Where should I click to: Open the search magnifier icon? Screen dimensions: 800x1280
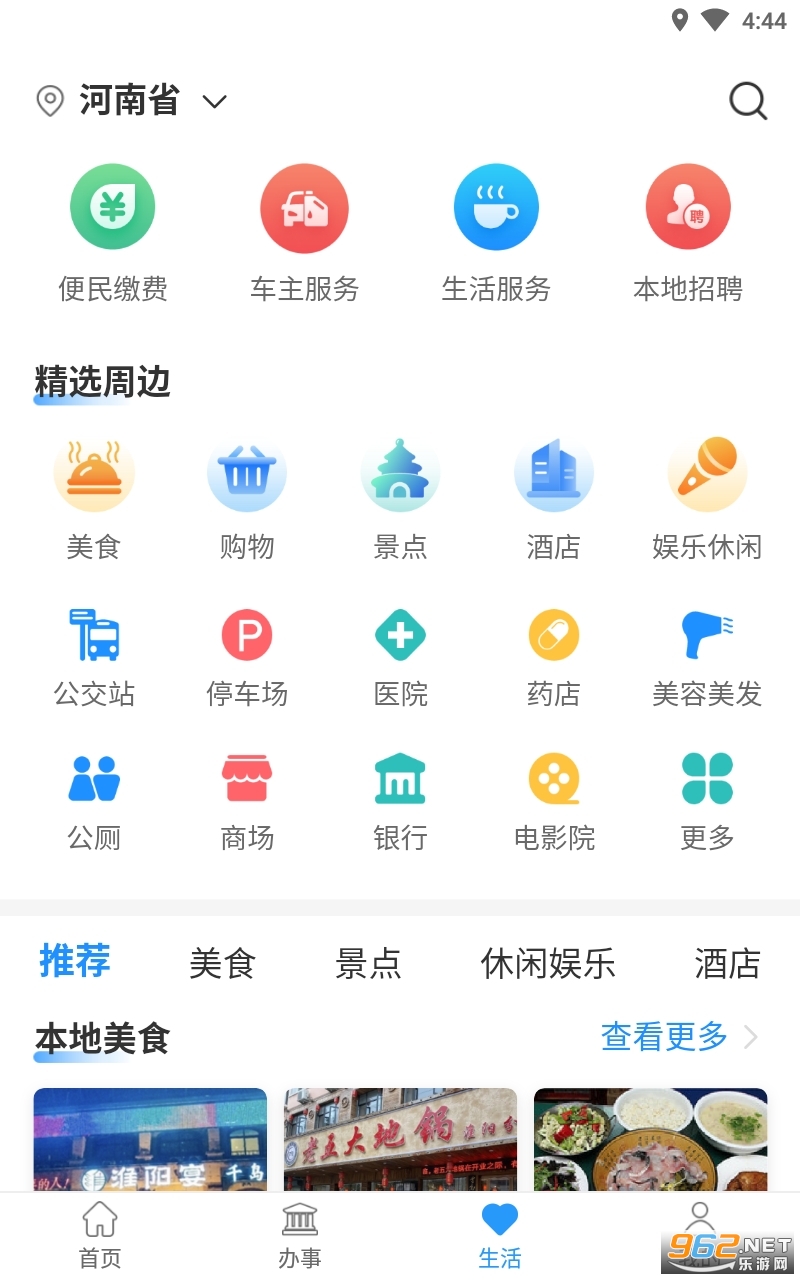tap(747, 101)
